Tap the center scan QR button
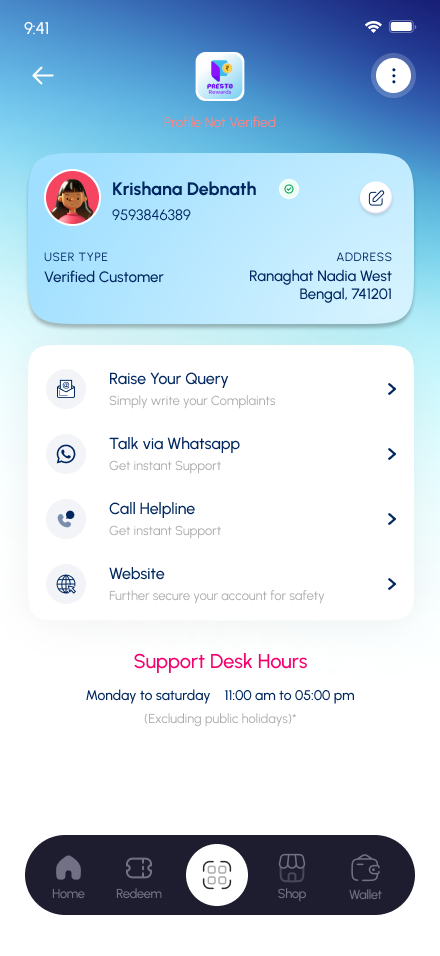 pyautogui.click(x=217, y=875)
